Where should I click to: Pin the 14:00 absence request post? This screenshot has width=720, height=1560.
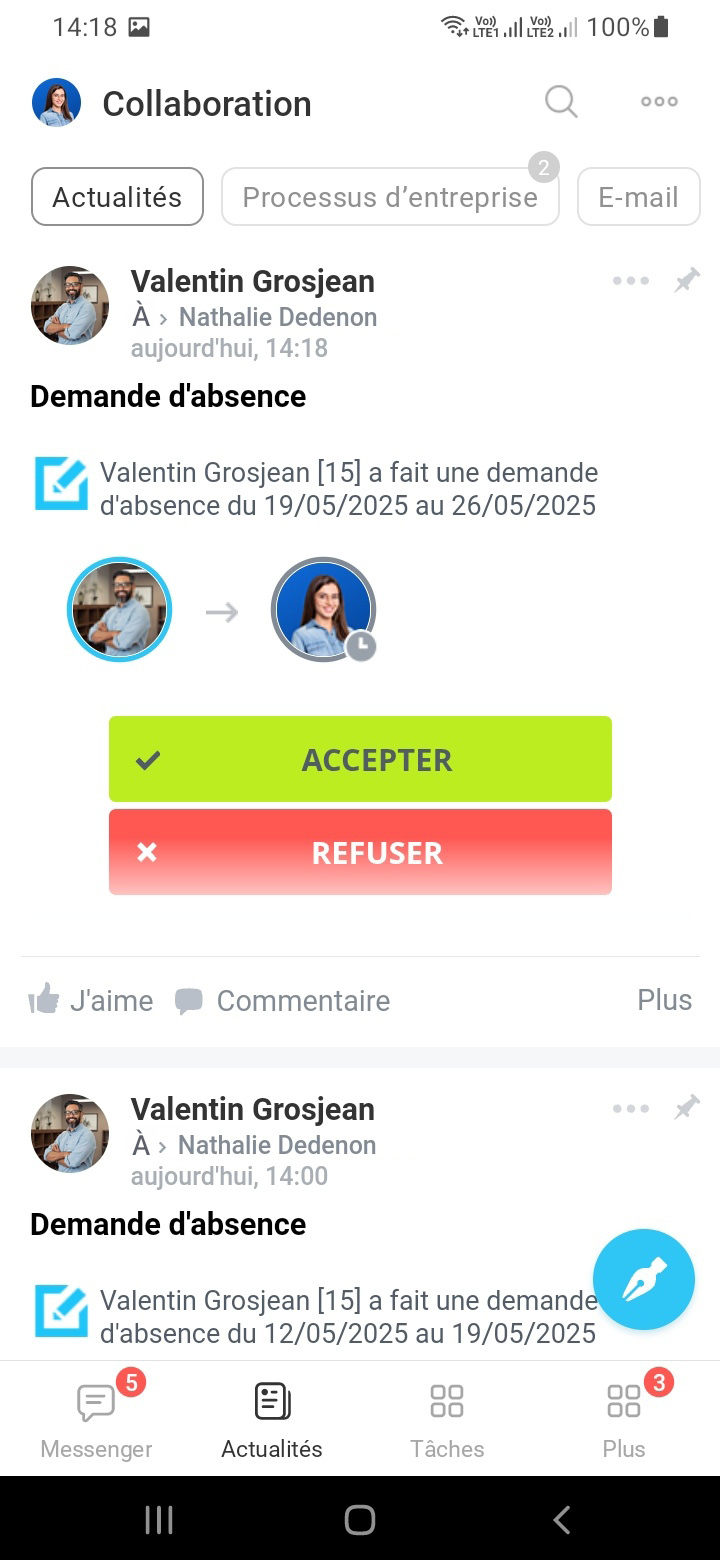pos(687,1108)
